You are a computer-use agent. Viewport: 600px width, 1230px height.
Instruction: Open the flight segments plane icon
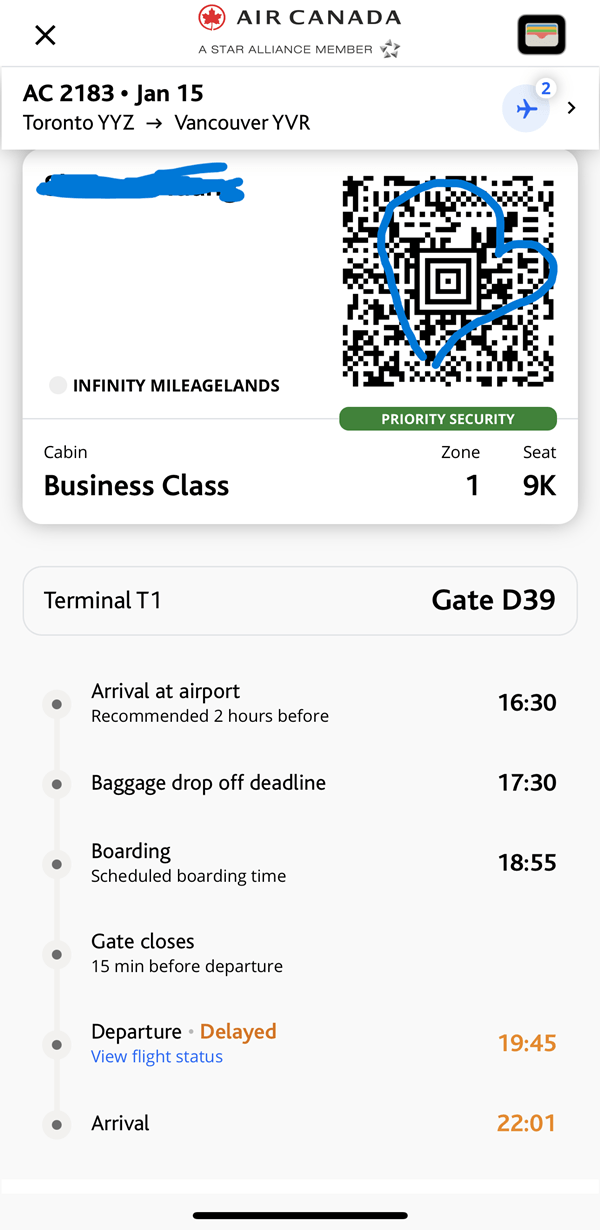(x=527, y=108)
